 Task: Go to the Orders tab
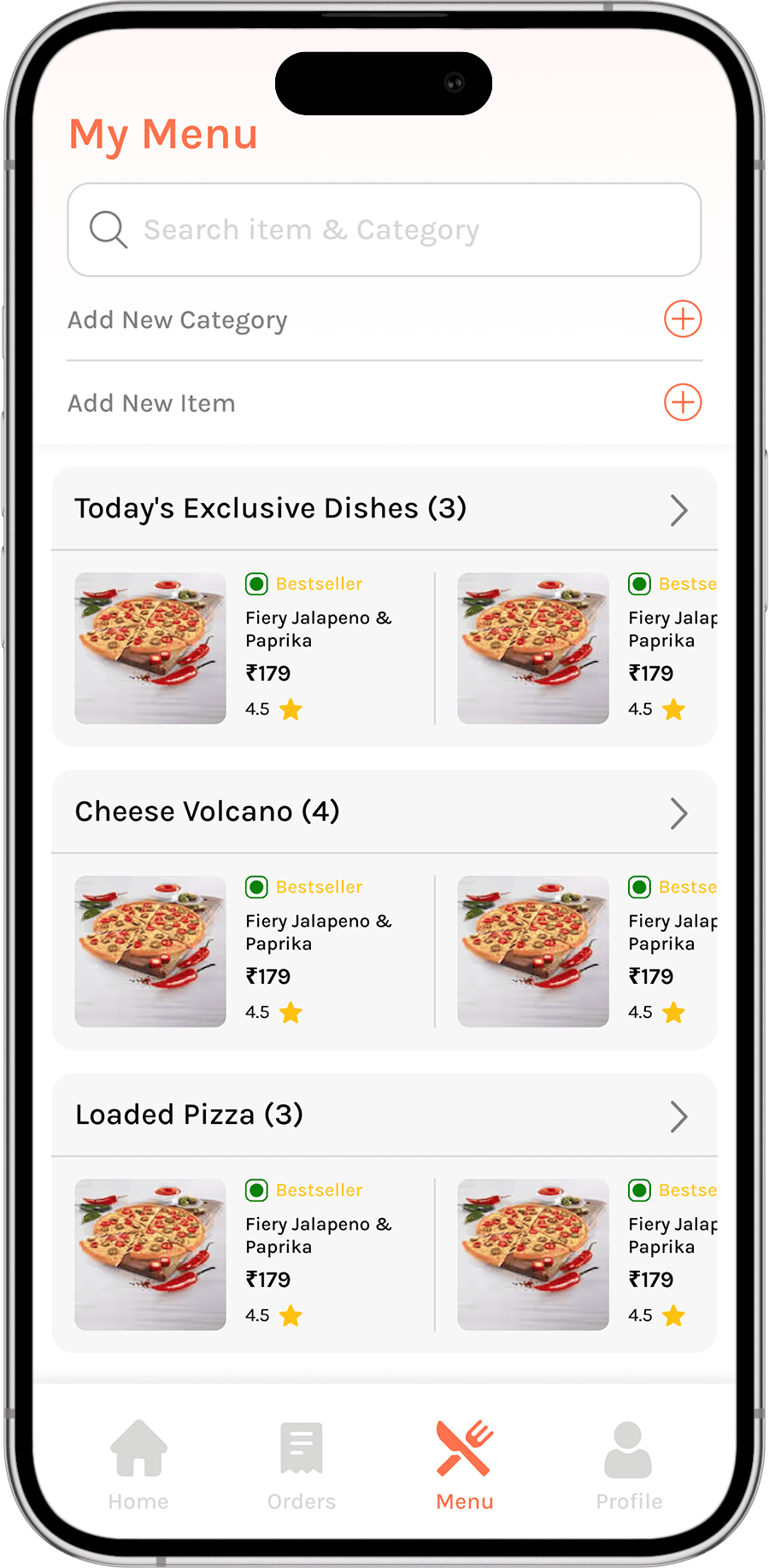pyautogui.click(x=302, y=1465)
